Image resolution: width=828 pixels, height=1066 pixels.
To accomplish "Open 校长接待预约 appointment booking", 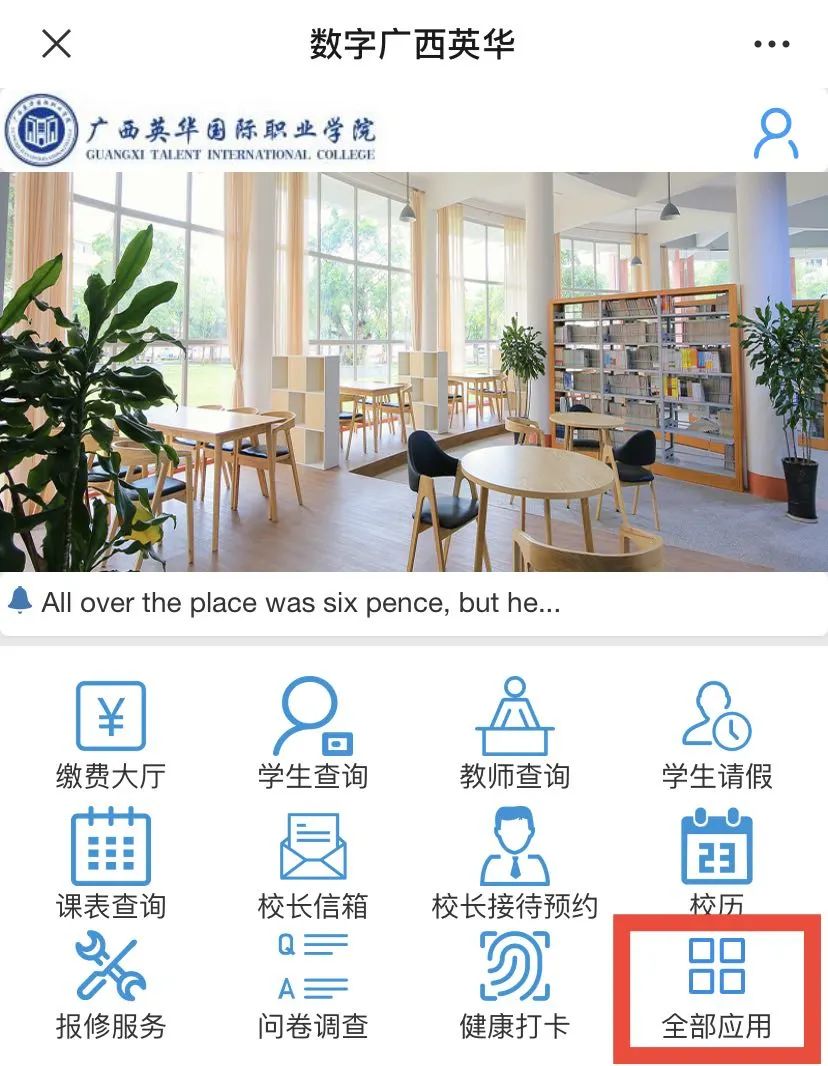I will [514, 862].
